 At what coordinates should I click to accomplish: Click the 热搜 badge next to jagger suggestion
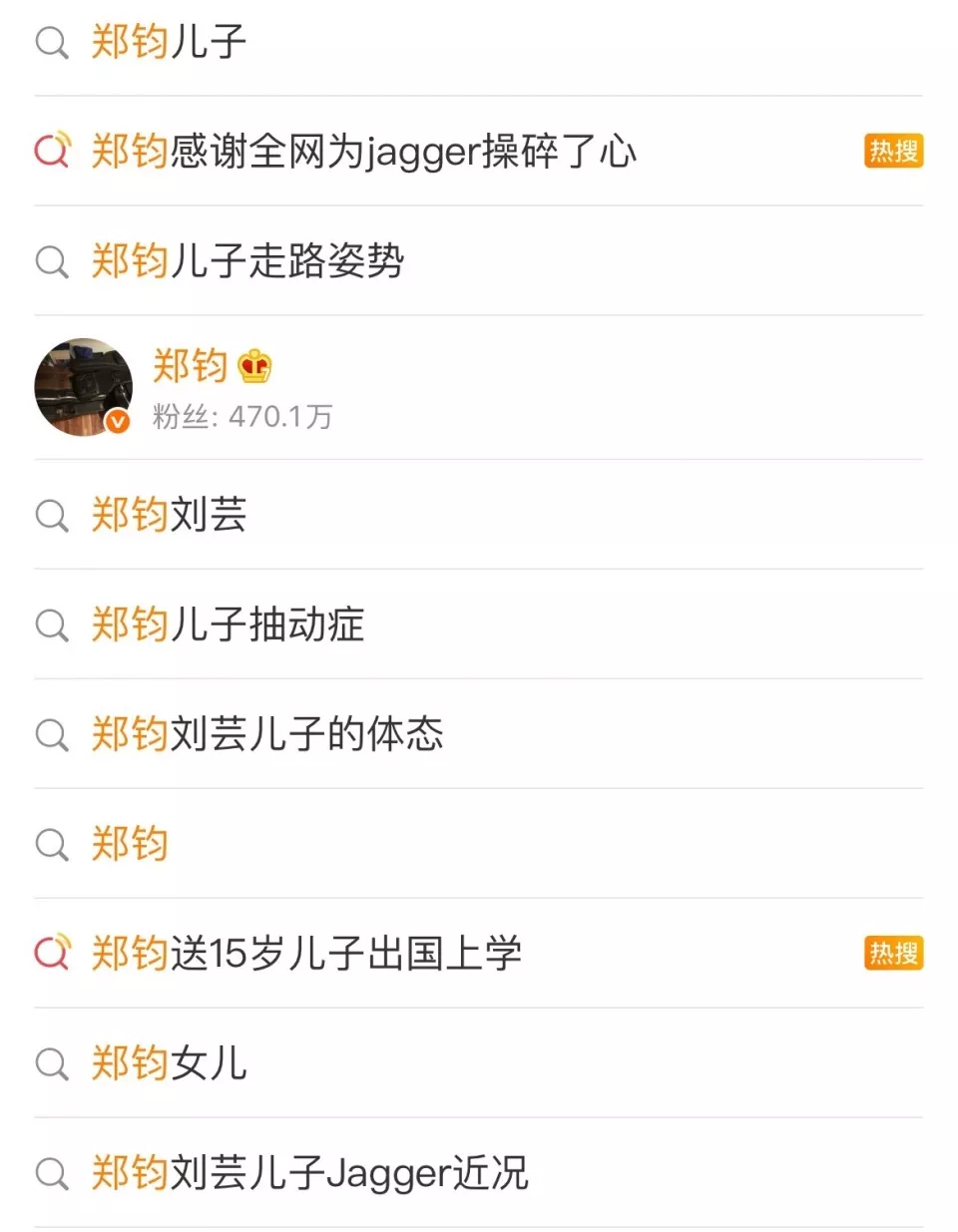(892, 152)
